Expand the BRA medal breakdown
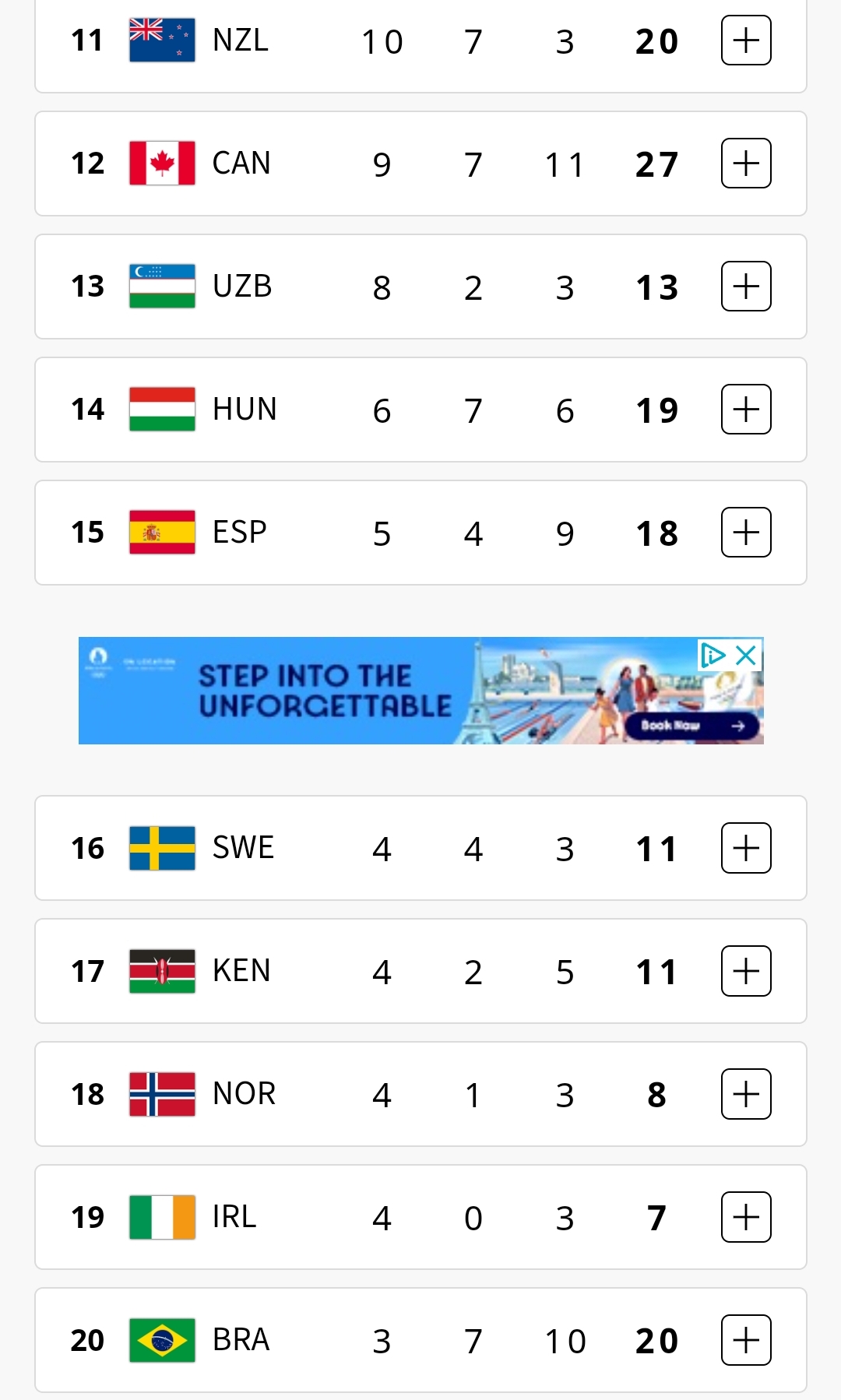 pyautogui.click(x=746, y=1340)
